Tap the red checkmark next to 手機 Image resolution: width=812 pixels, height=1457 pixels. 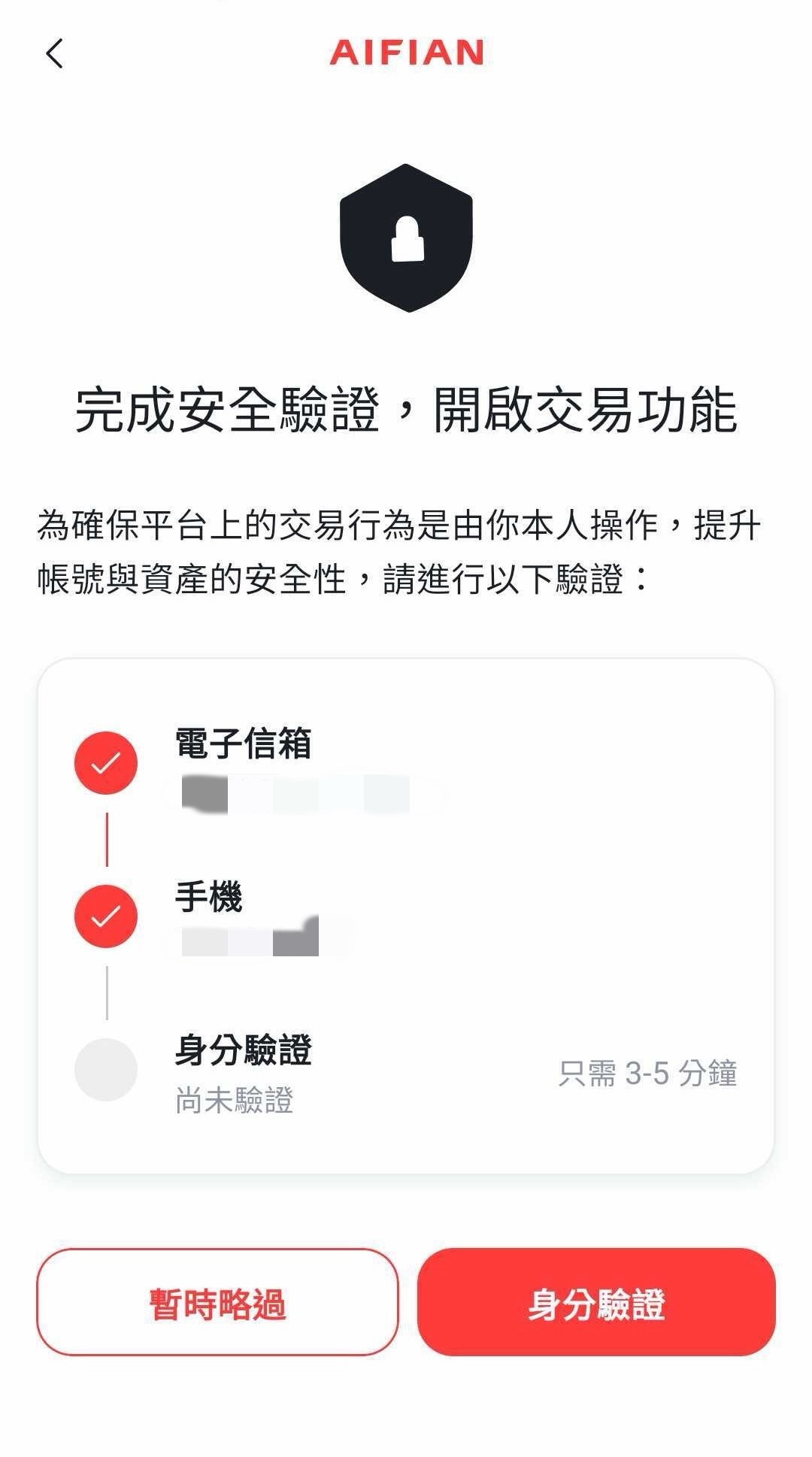click(107, 916)
